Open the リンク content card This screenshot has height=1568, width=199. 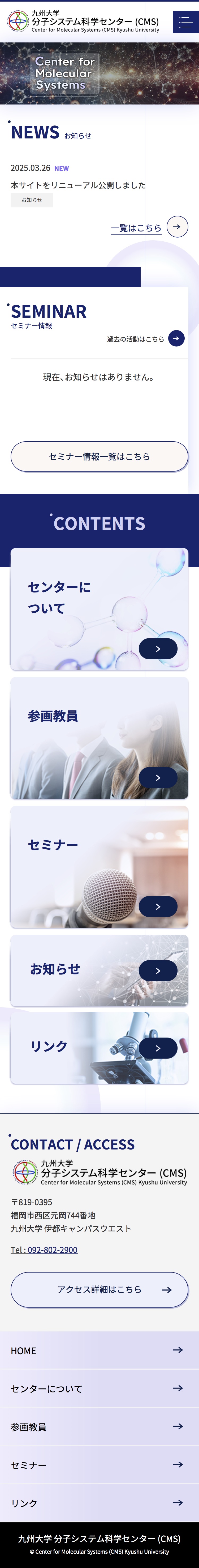coord(99,1047)
